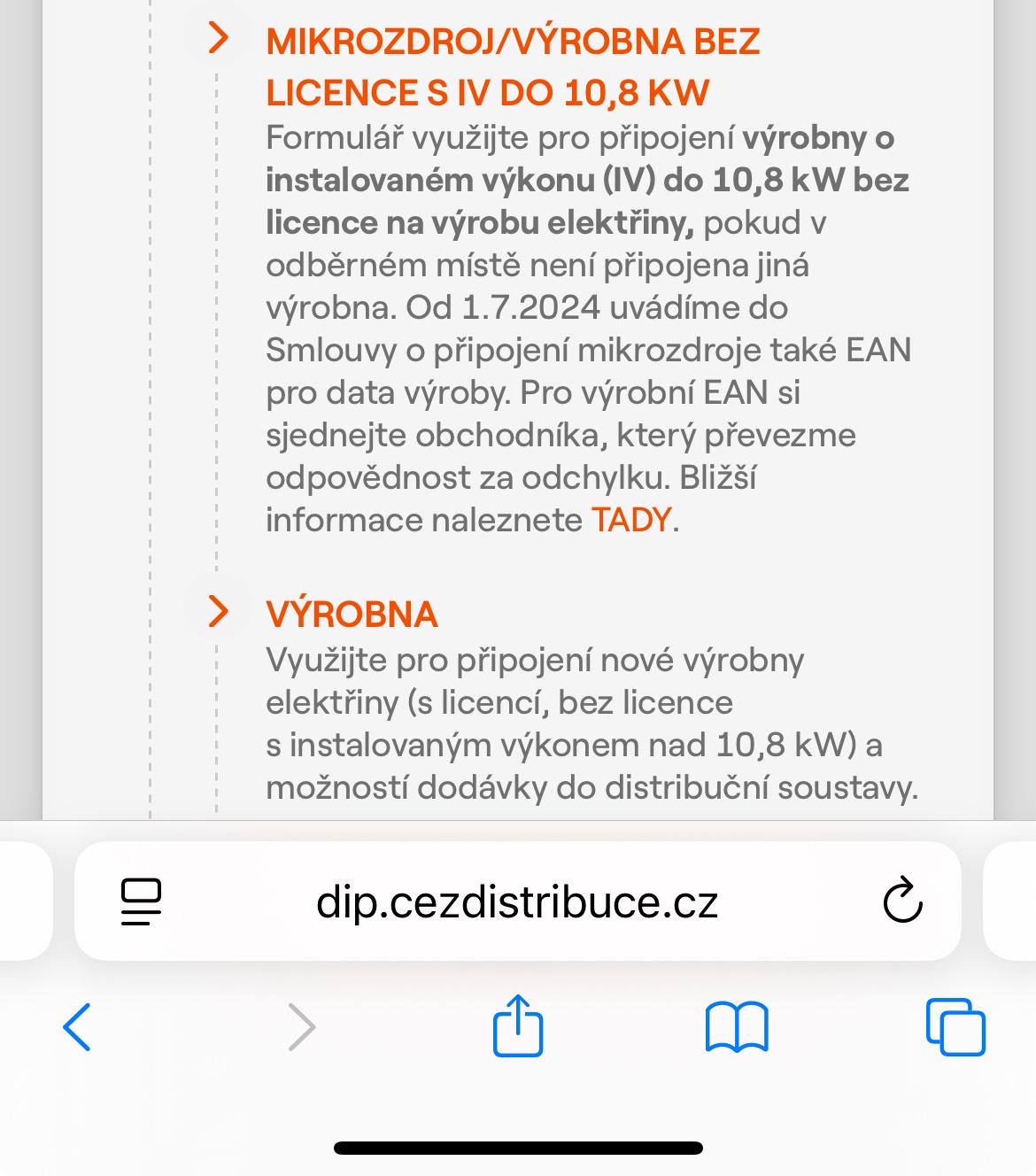Screen dimensions: 1036x1176
Task: Go back to the previous page
Action: coord(78,1027)
